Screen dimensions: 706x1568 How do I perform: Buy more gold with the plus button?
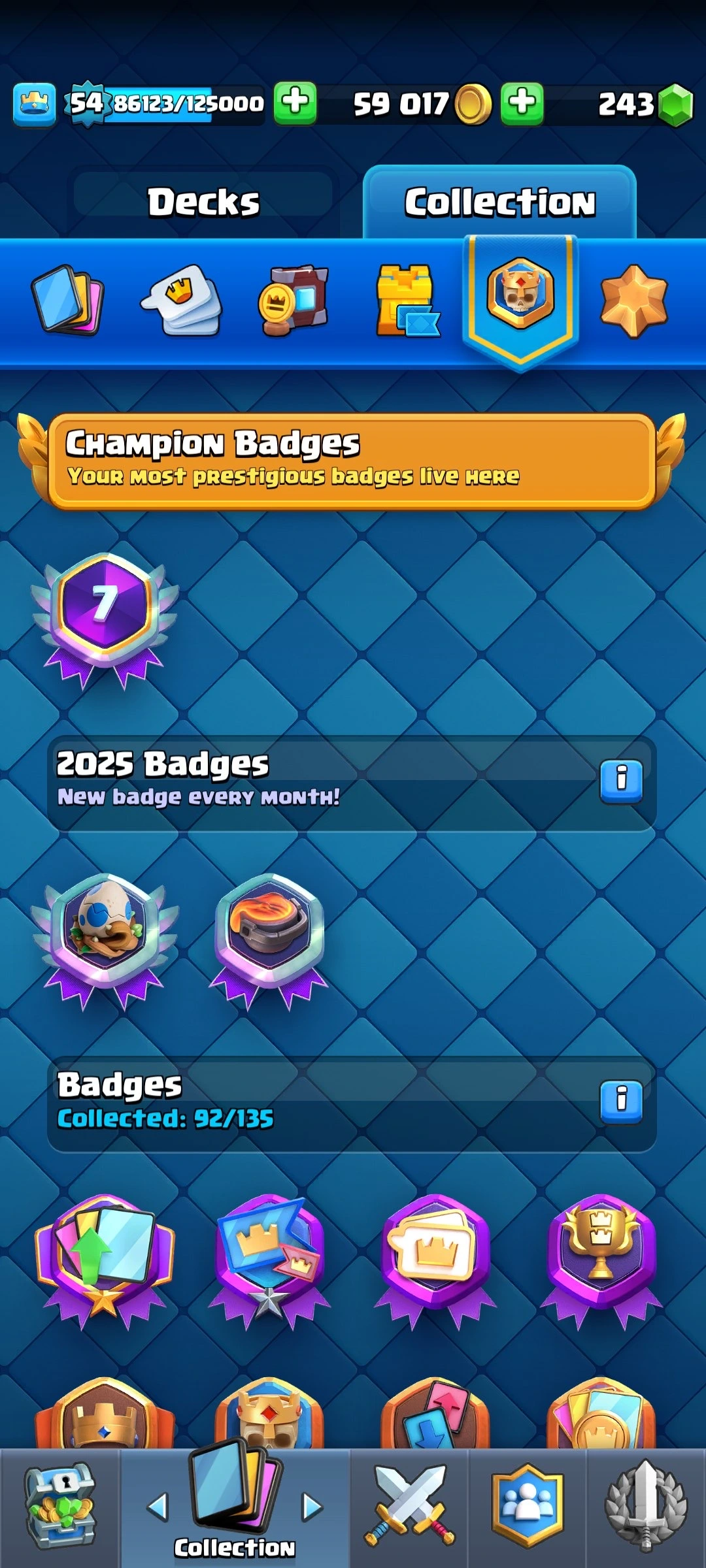point(522,103)
